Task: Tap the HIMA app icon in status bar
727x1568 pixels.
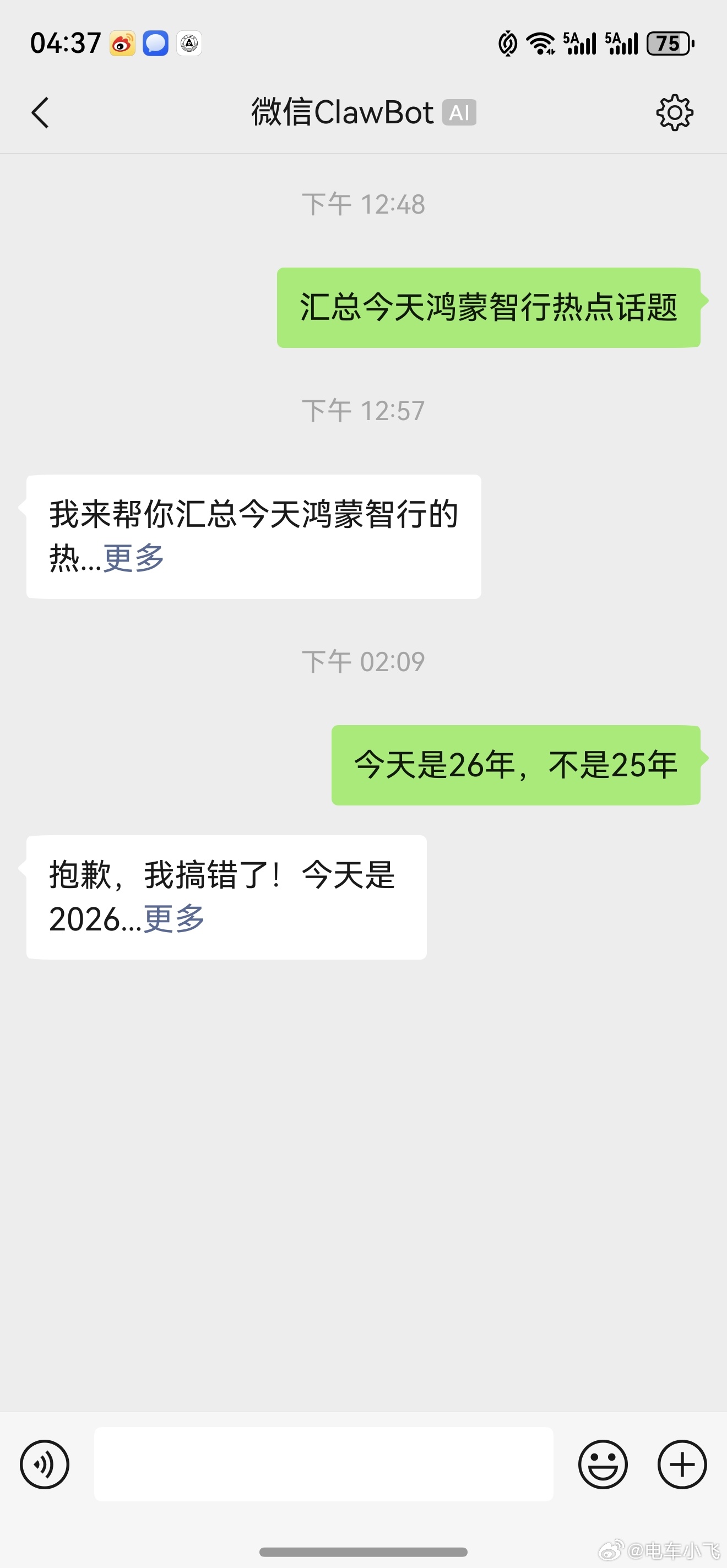Action: click(x=189, y=43)
